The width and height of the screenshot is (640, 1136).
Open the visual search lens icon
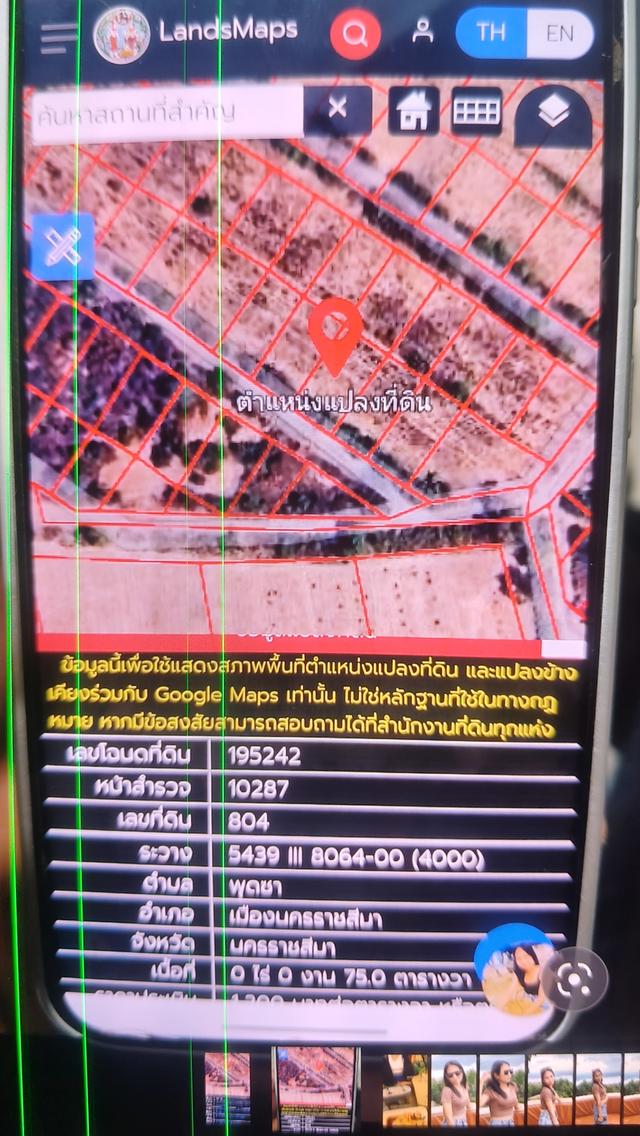[574, 979]
